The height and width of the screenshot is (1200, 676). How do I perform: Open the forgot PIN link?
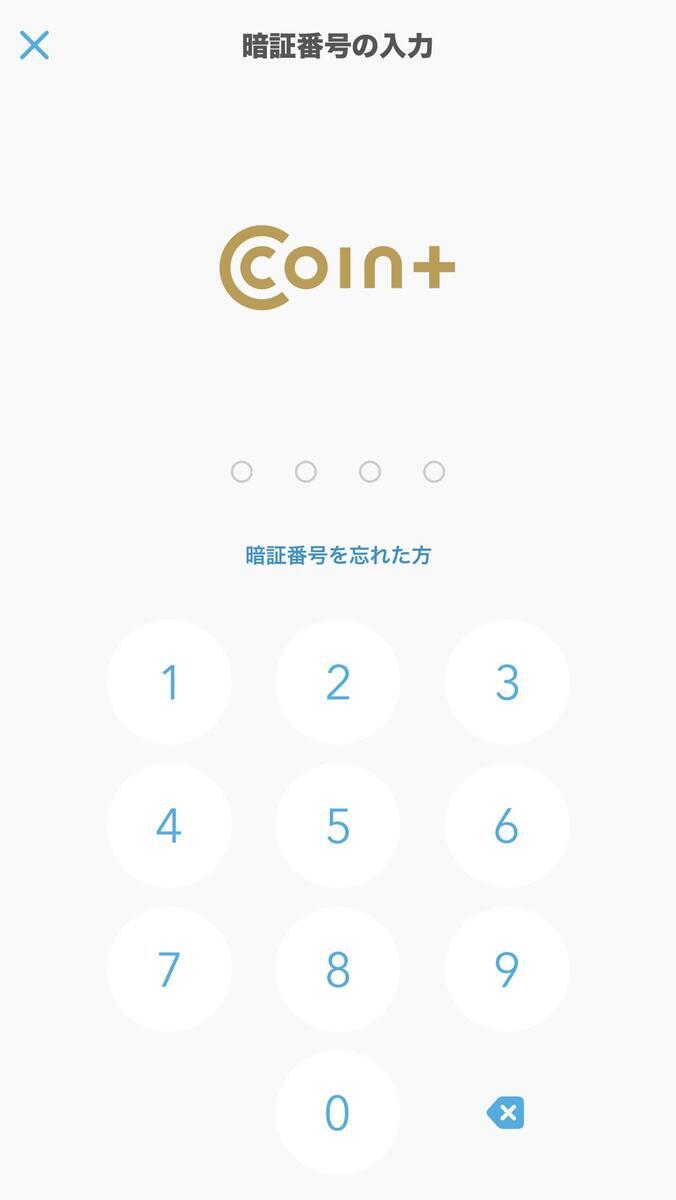[338, 555]
